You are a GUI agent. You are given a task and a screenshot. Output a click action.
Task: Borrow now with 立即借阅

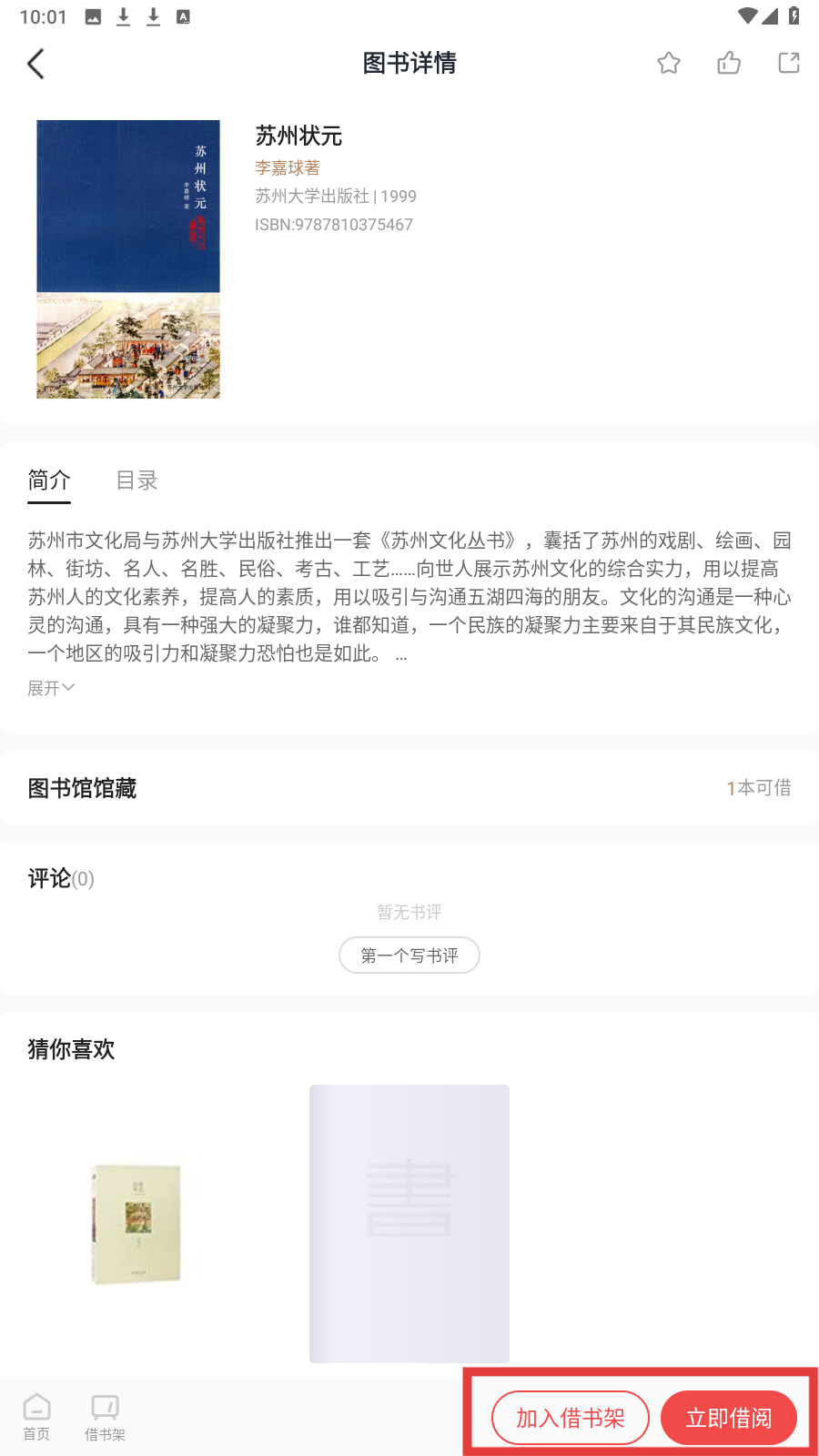pyautogui.click(x=729, y=1418)
